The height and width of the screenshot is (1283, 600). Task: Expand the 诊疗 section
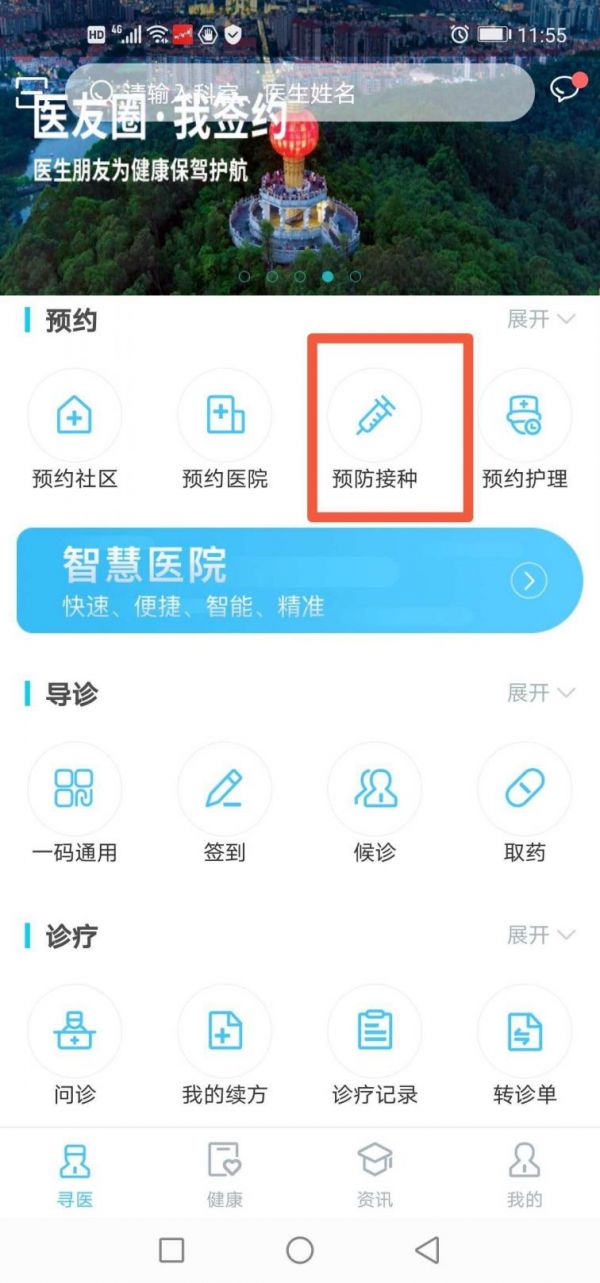540,935
